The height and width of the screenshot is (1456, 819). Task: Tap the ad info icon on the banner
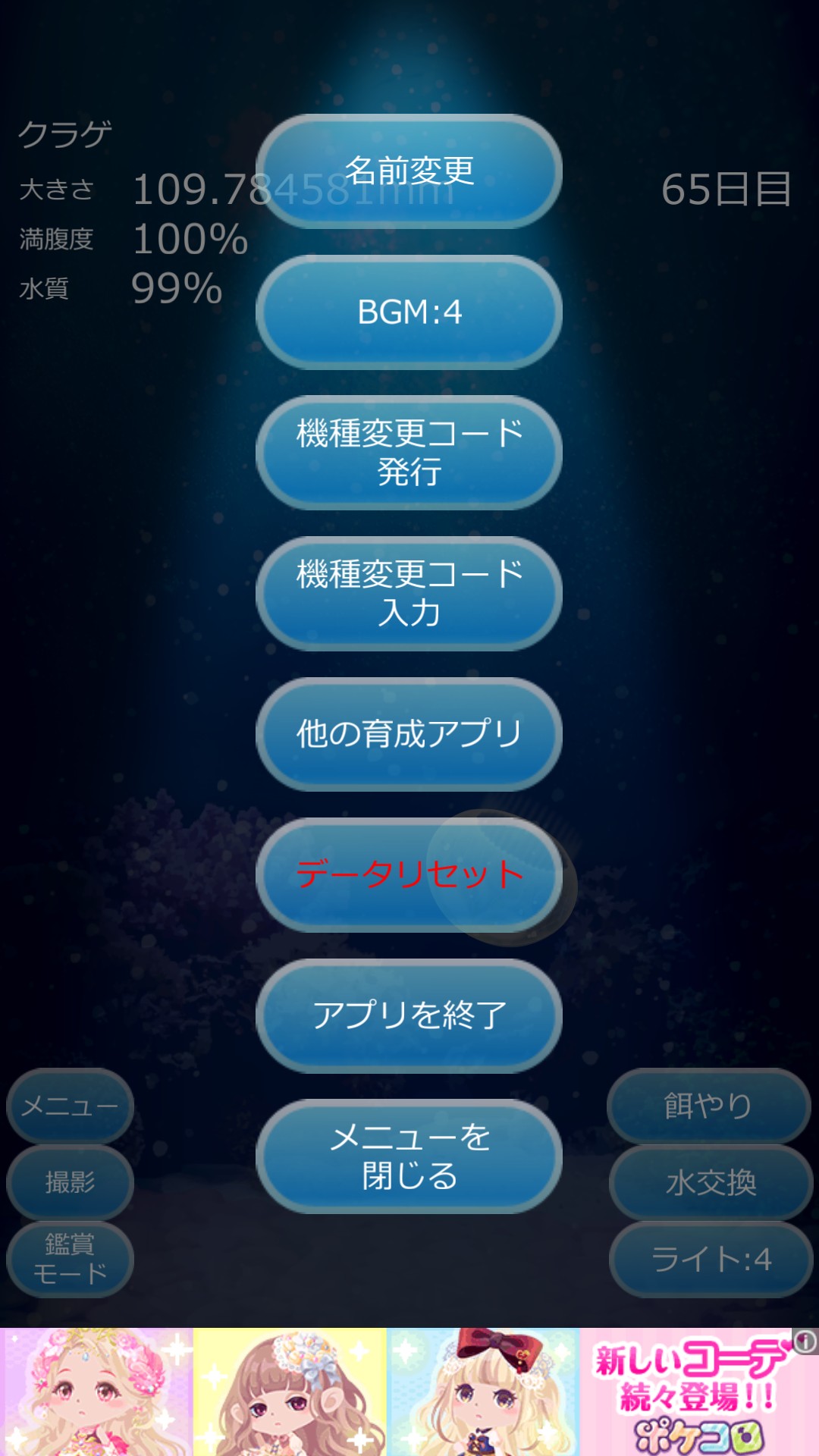(805, 1341)
